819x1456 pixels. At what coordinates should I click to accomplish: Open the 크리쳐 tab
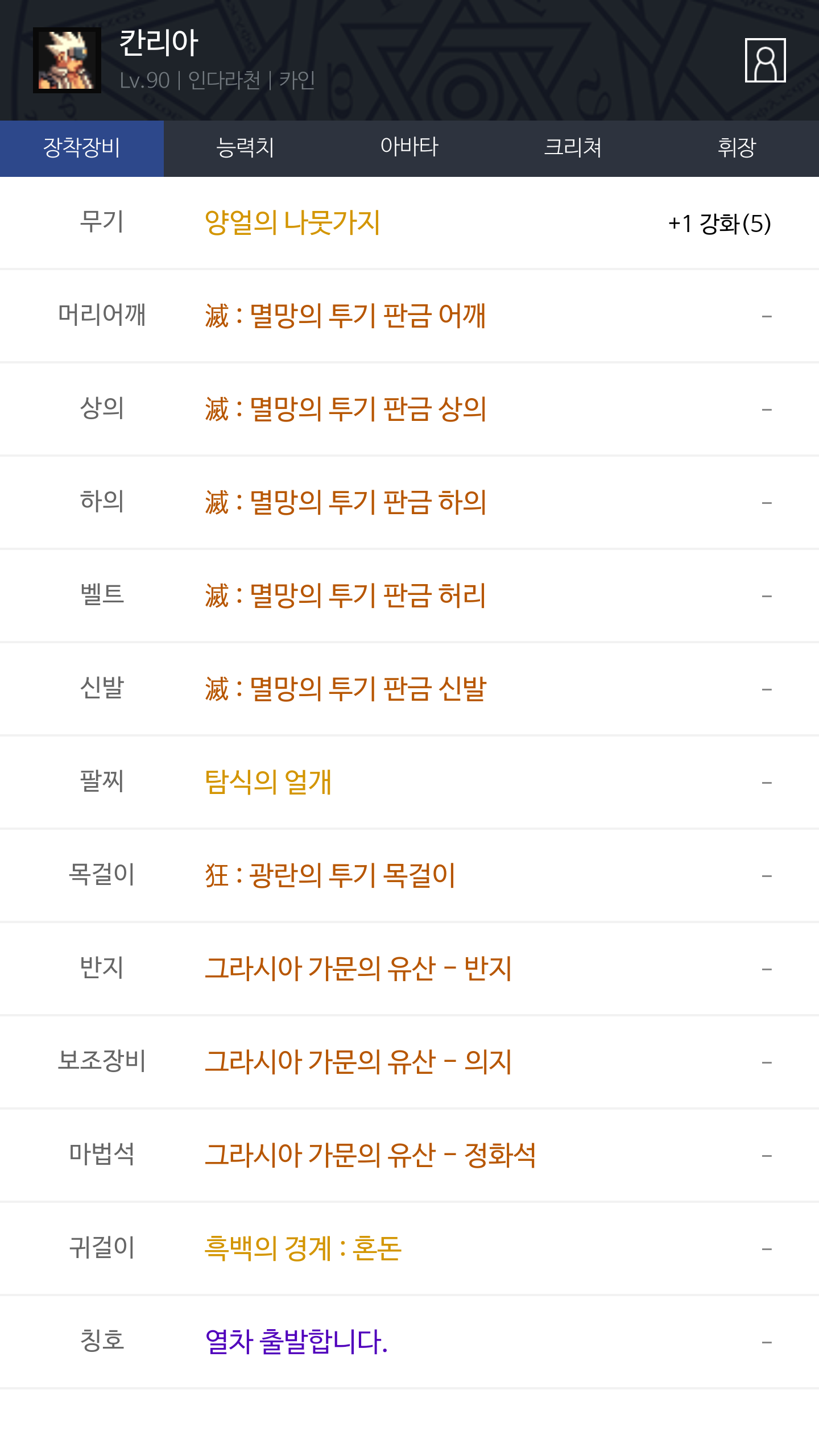[x=573, y=148]
